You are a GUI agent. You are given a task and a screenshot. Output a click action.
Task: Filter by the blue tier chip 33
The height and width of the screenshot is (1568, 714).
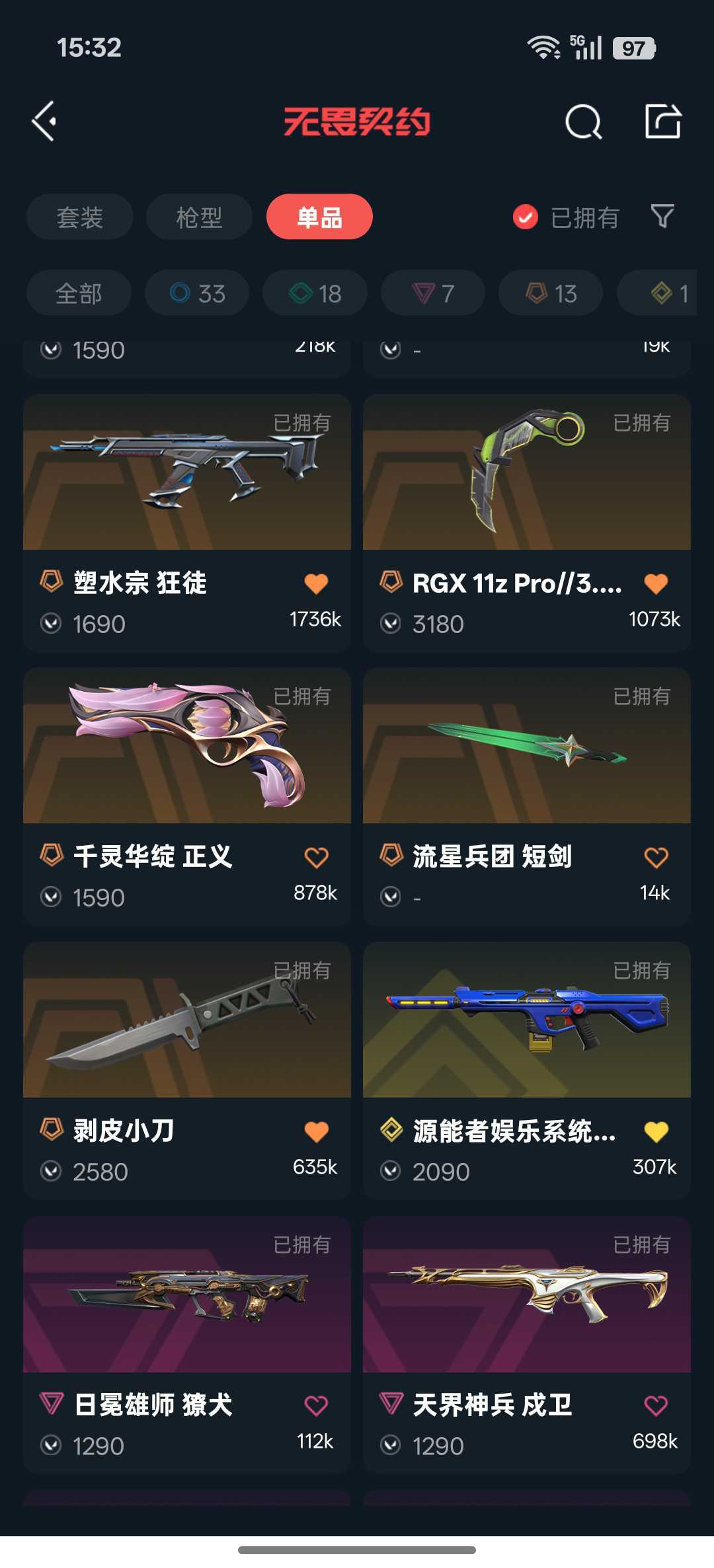pyautogui.click(x=197, y=293)
